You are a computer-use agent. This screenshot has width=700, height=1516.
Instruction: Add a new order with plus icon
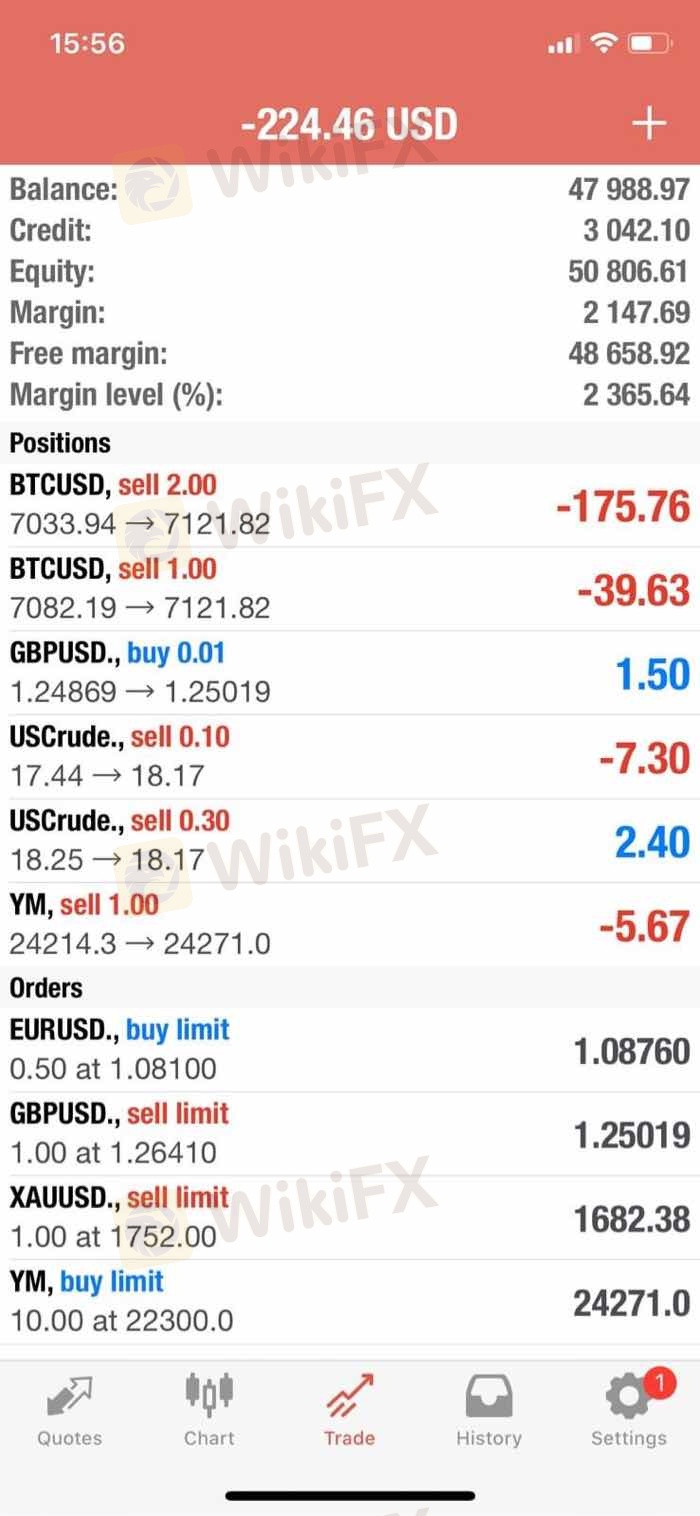tap(649, 124)
